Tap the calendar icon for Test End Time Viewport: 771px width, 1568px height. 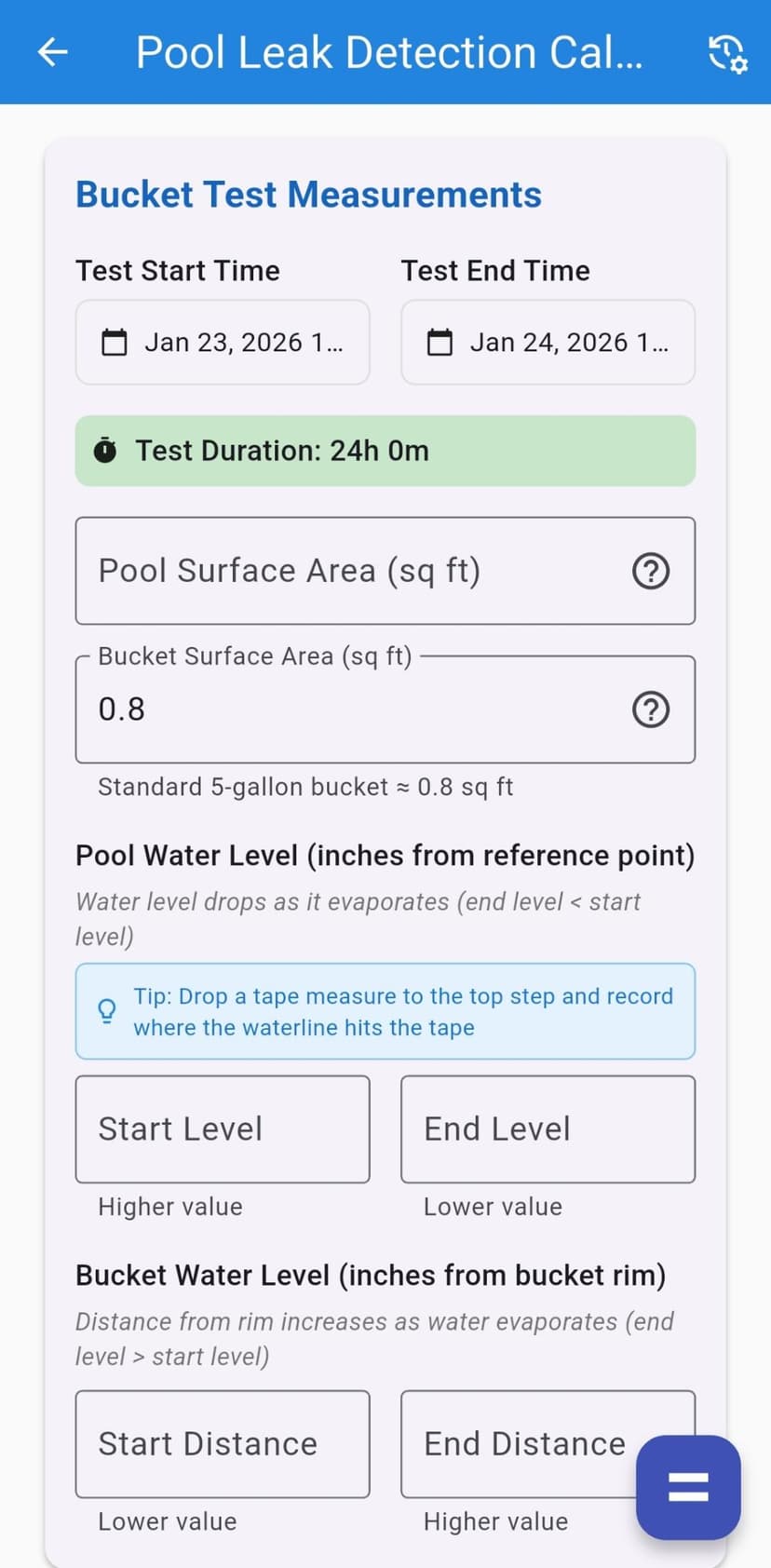440,342
